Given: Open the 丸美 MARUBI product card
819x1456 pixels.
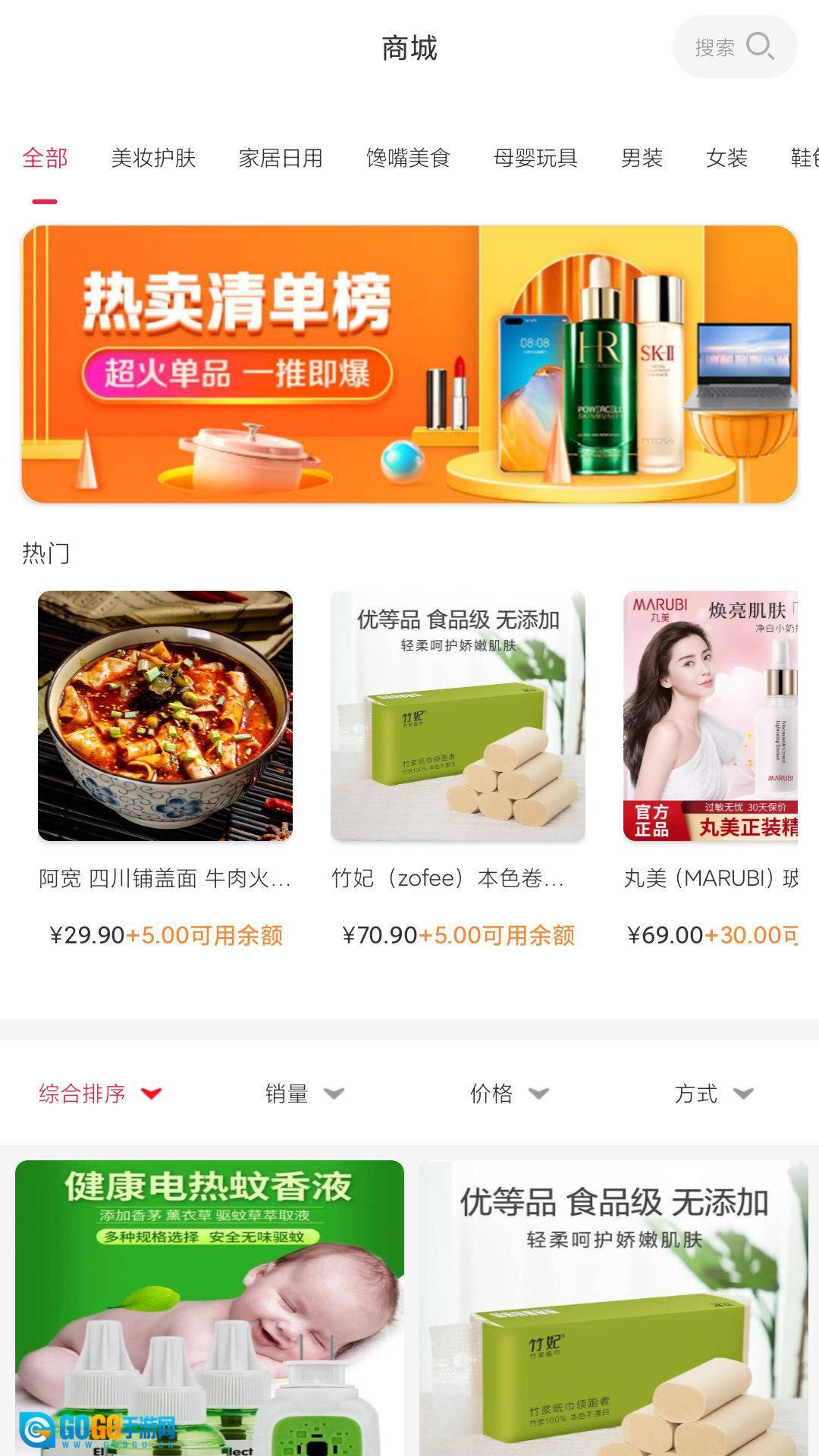Looking at the screenshot, I should (x=710, y=716).
